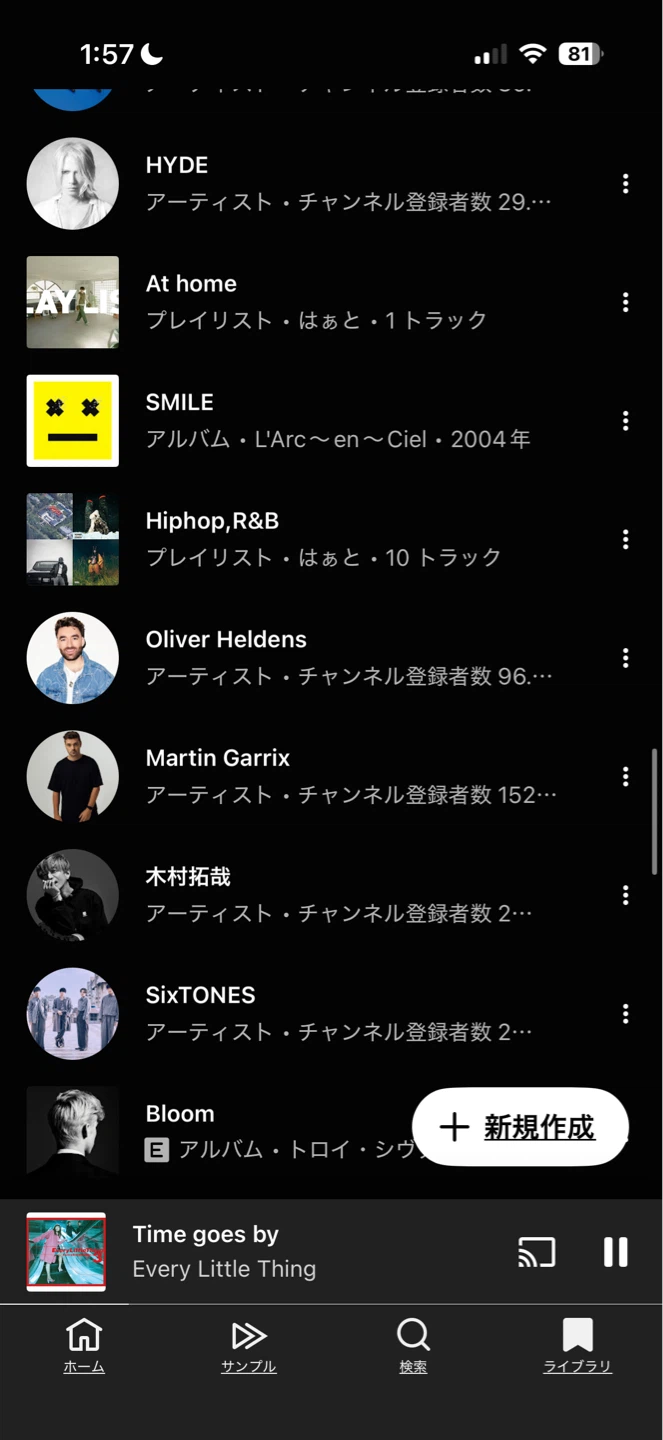
Task: Open the SMILE album by L'Arc〜en〜Ciel
Action: coord(331,421)
